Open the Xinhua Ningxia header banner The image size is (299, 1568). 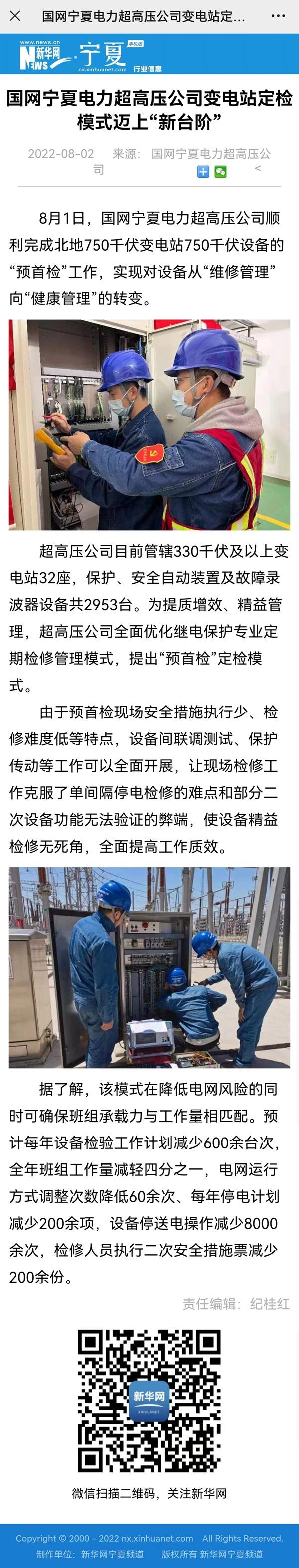point(91,56)
